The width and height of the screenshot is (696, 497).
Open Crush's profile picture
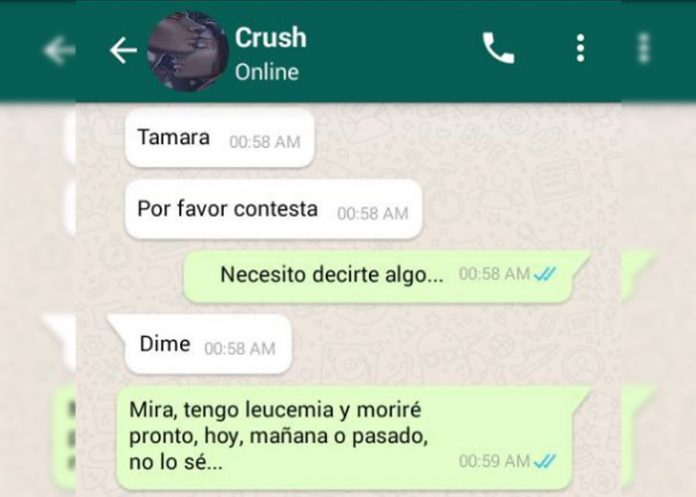pos(187,51)
